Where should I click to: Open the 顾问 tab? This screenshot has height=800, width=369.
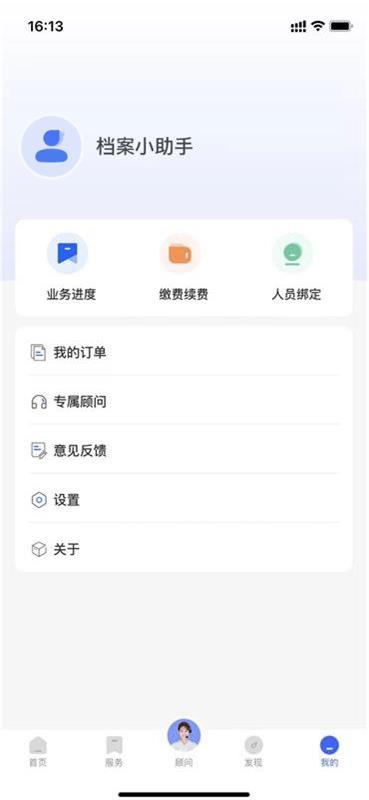point(184,744)
